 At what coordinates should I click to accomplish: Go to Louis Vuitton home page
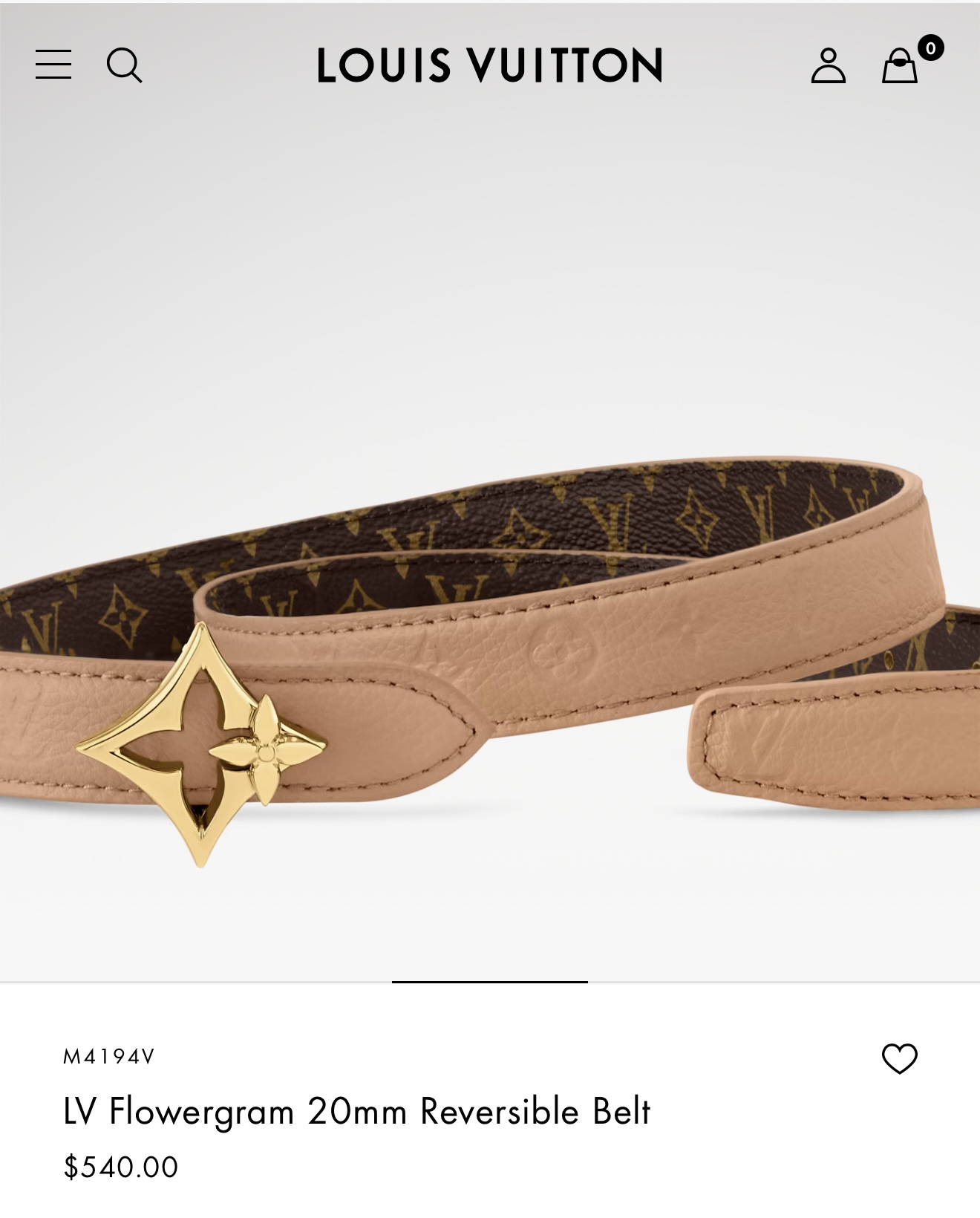pyautogui.click(x=489, y=65)
